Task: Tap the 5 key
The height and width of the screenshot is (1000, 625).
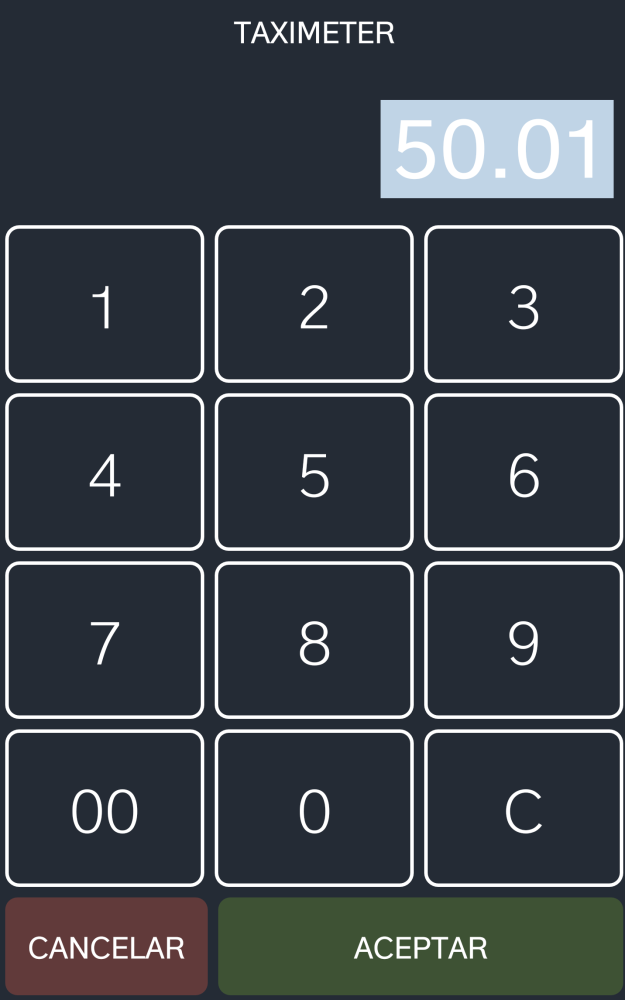Action: click(314, 472)
